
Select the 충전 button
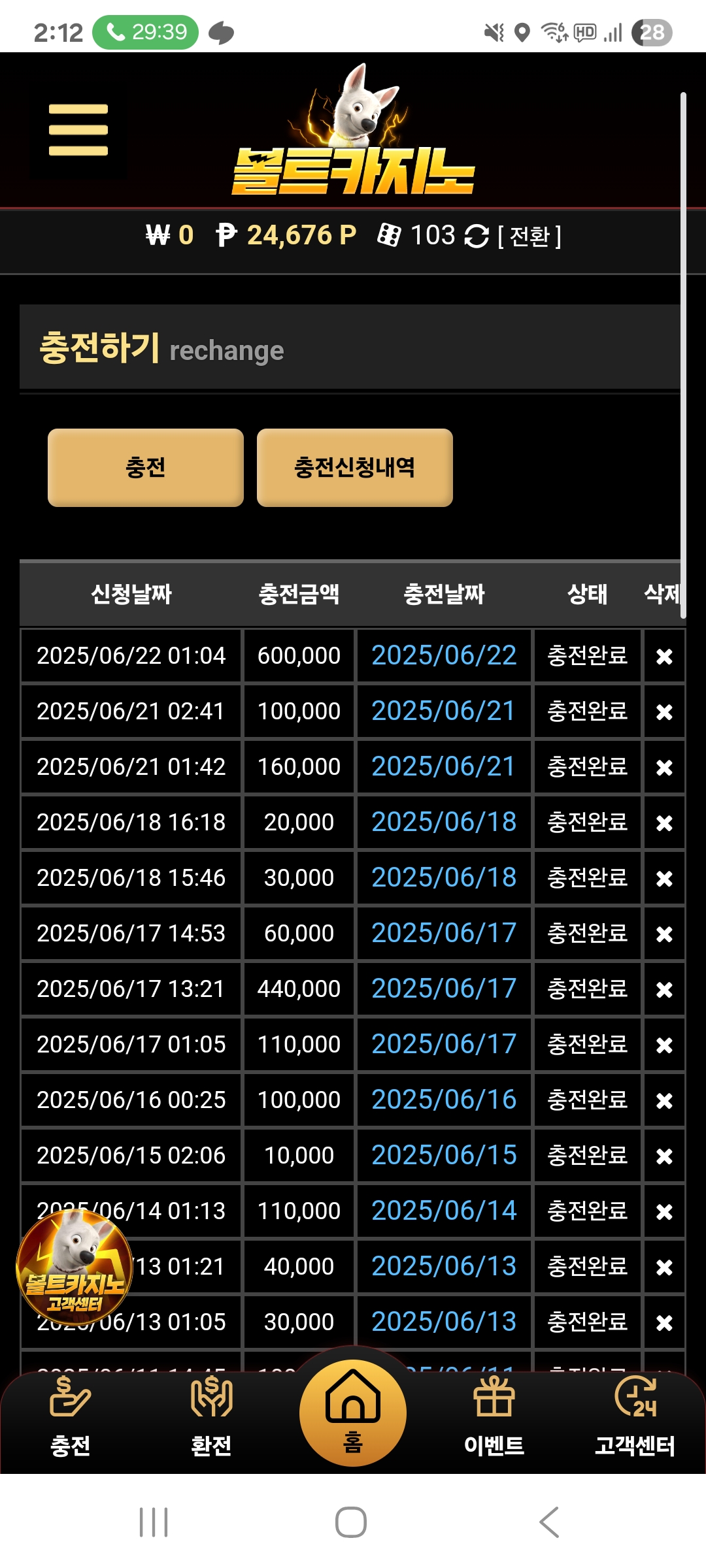[x=146, y=468]
